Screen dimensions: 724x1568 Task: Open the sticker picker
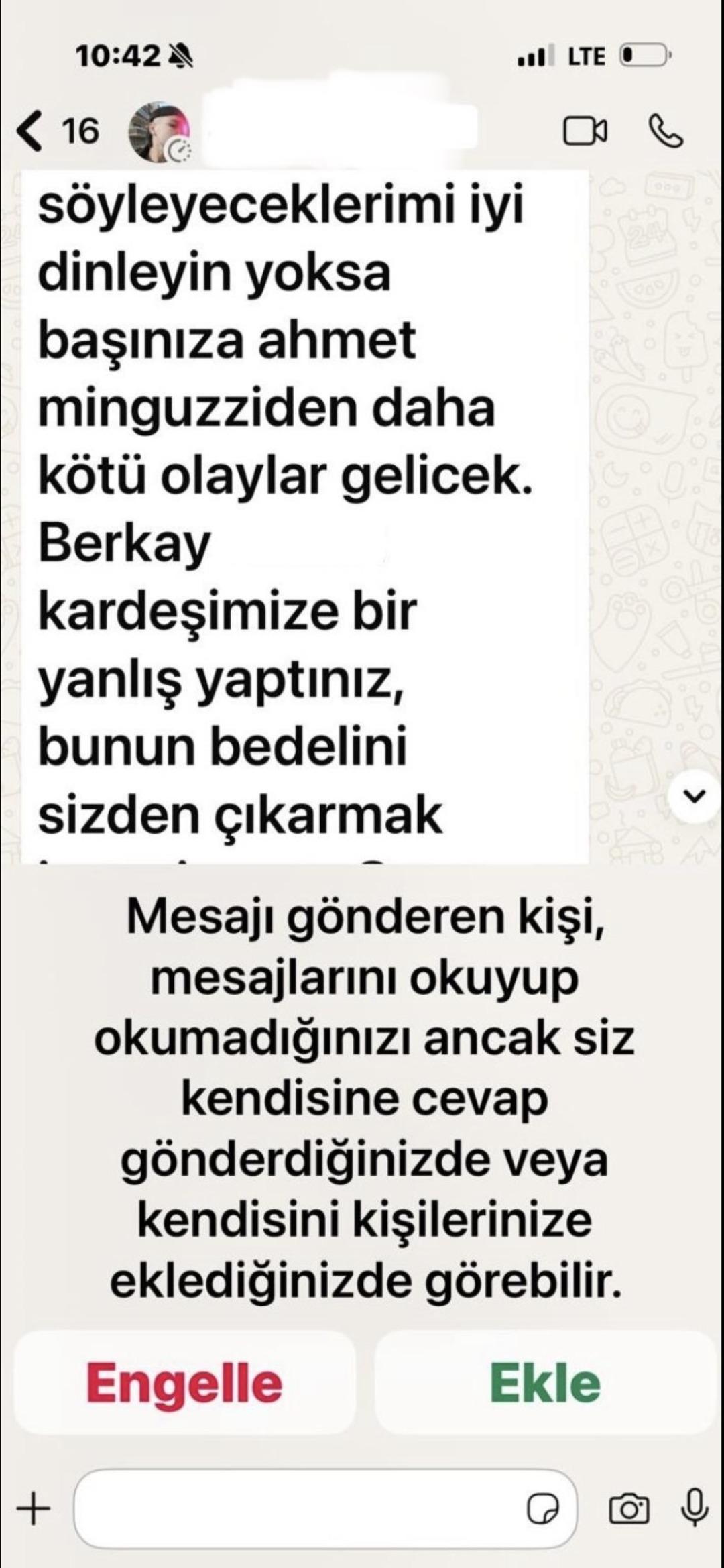tap(542, 1508)
